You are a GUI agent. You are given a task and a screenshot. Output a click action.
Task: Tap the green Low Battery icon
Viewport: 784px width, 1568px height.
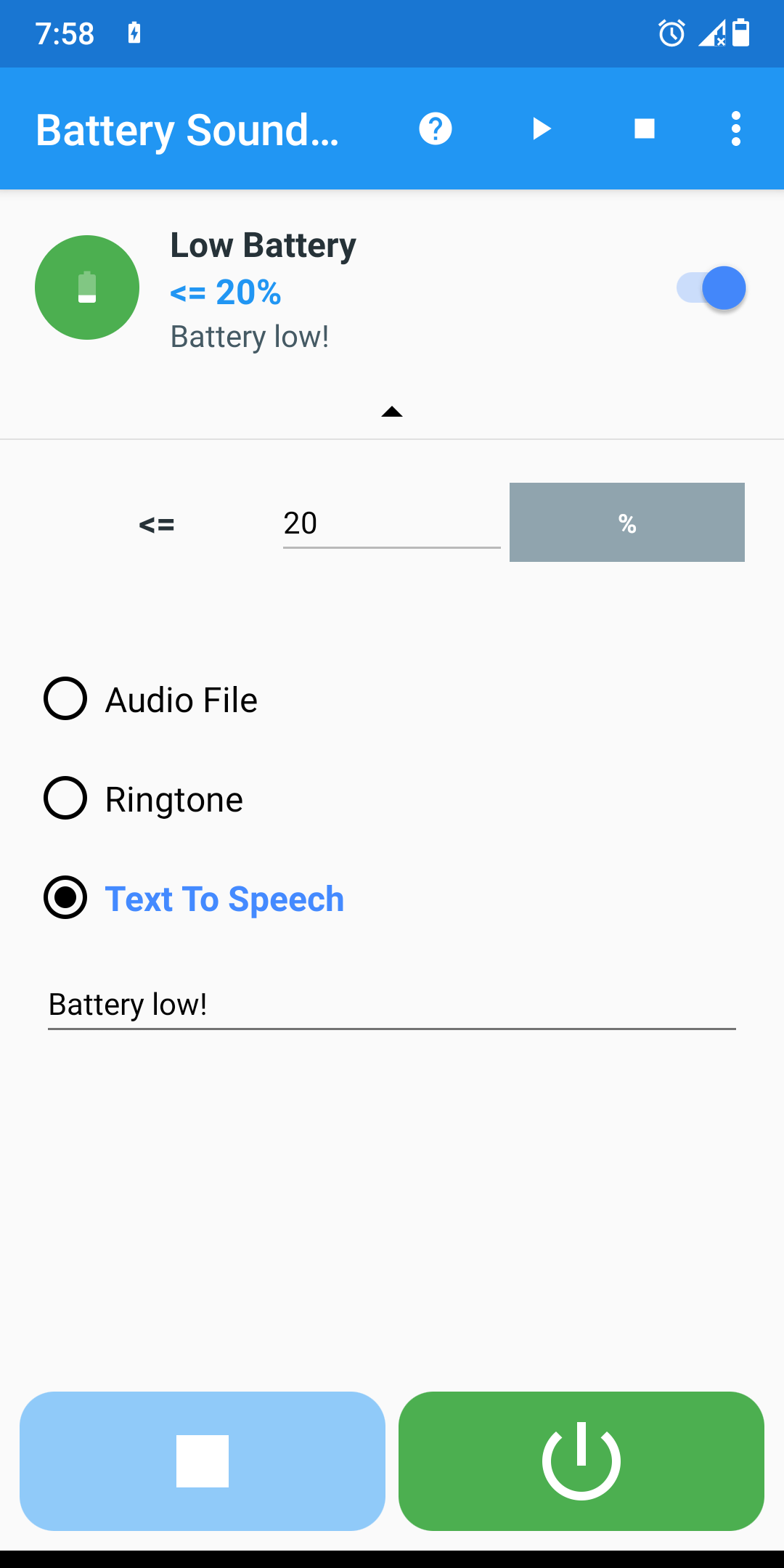87,287
